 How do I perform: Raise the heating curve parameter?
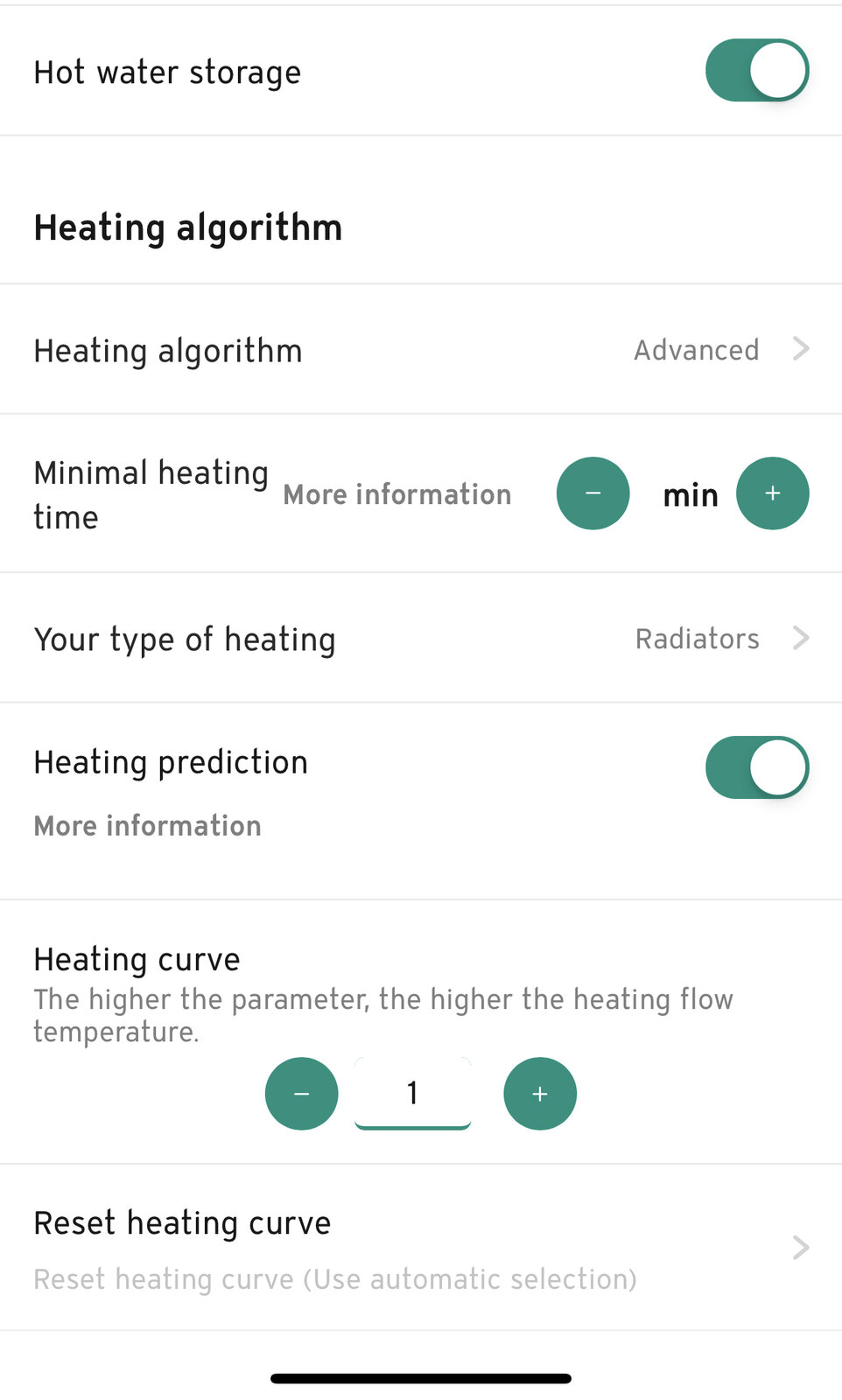tap(539, 1094)
